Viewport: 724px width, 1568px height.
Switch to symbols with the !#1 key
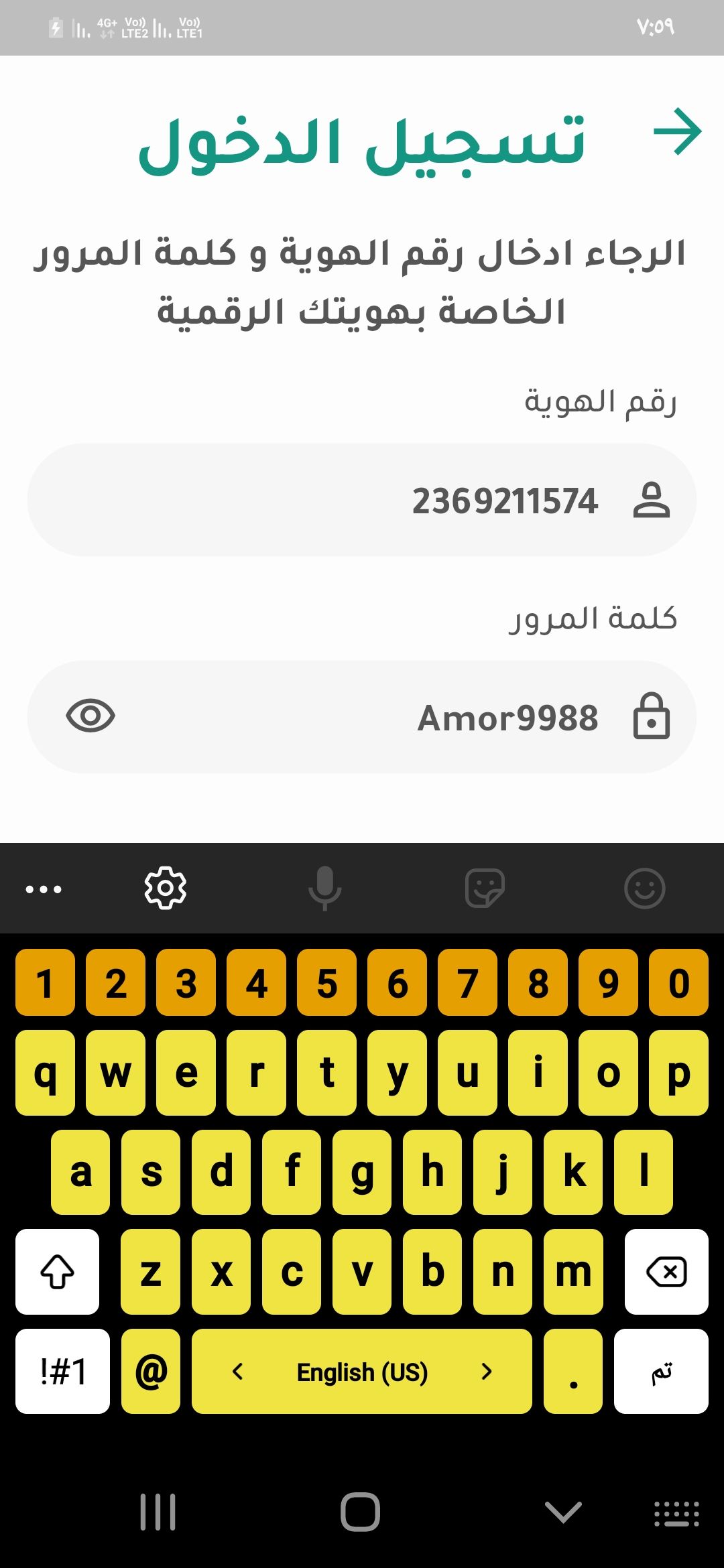click(62, 1370)
